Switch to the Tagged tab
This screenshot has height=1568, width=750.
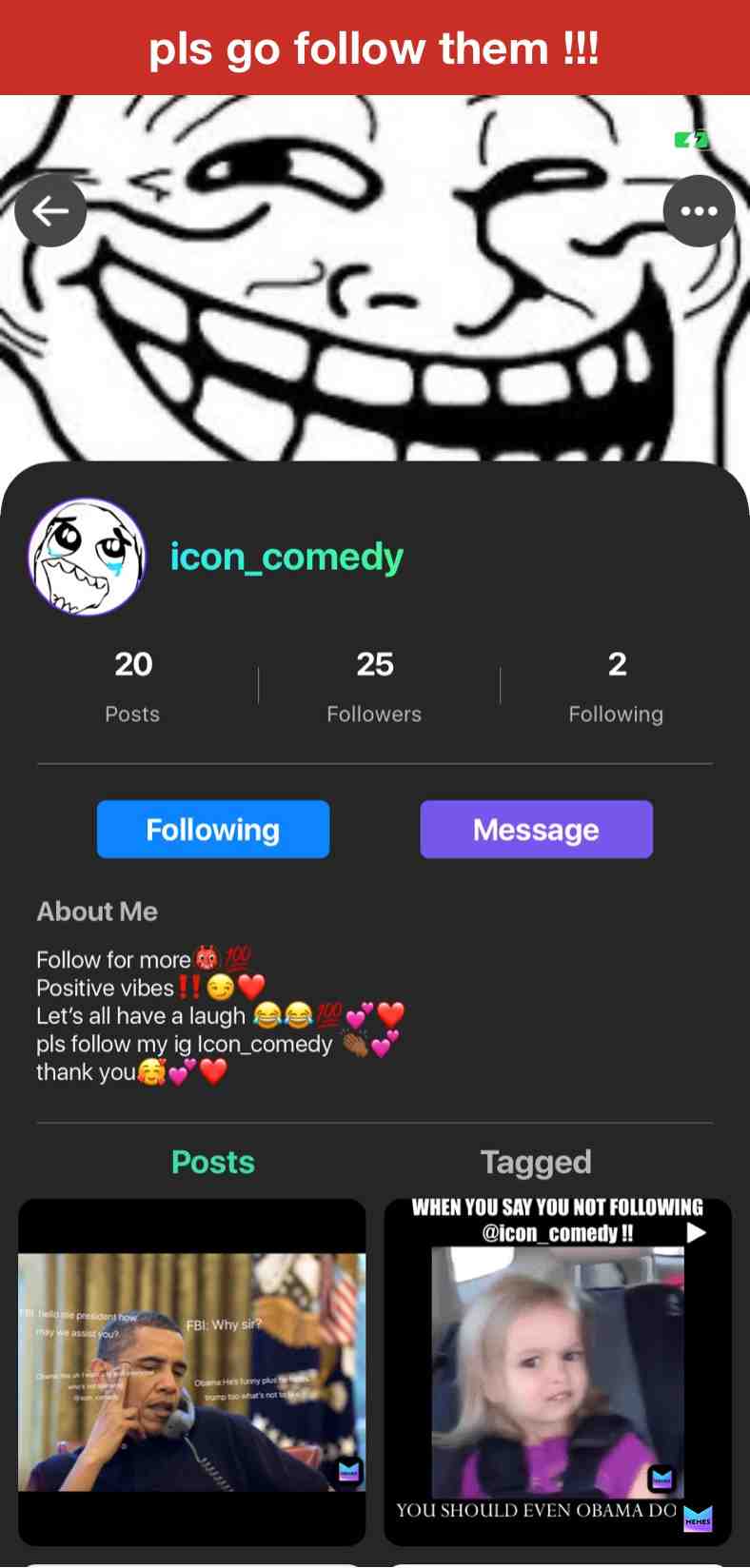tap(536, 1162)
